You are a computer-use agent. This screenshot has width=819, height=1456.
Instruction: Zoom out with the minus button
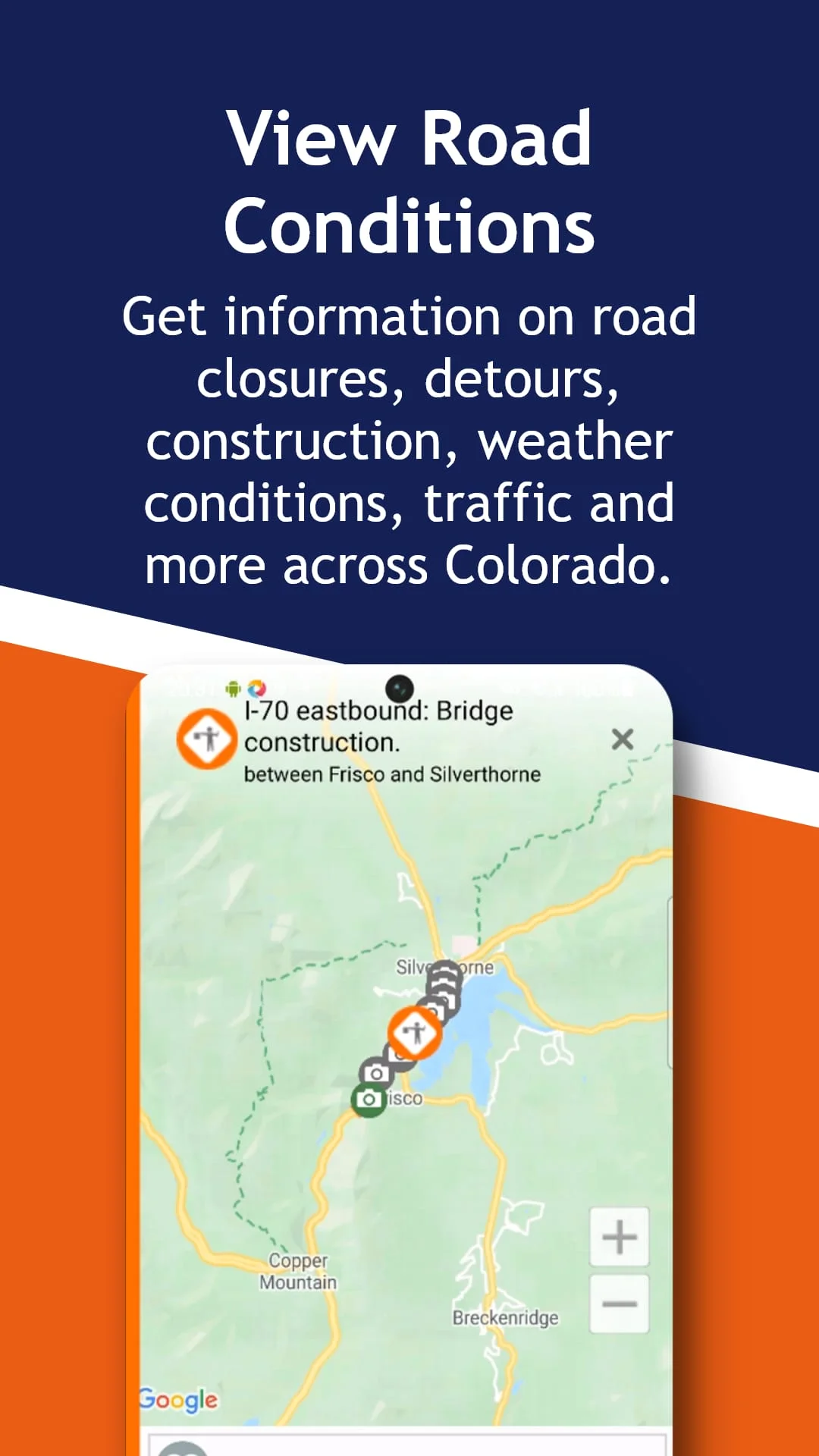tap(619, 1302)
